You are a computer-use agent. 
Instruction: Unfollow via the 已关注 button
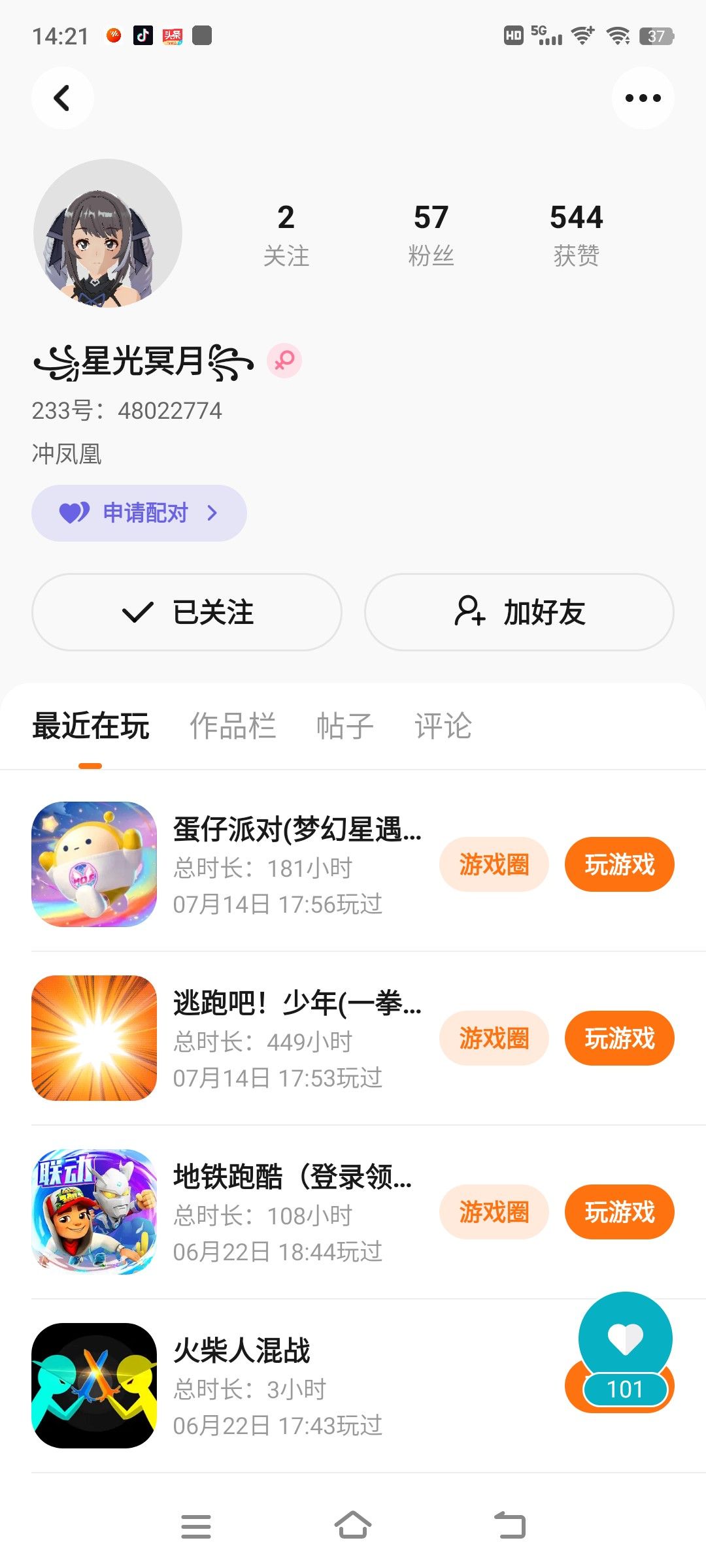(x=187, y=612)
